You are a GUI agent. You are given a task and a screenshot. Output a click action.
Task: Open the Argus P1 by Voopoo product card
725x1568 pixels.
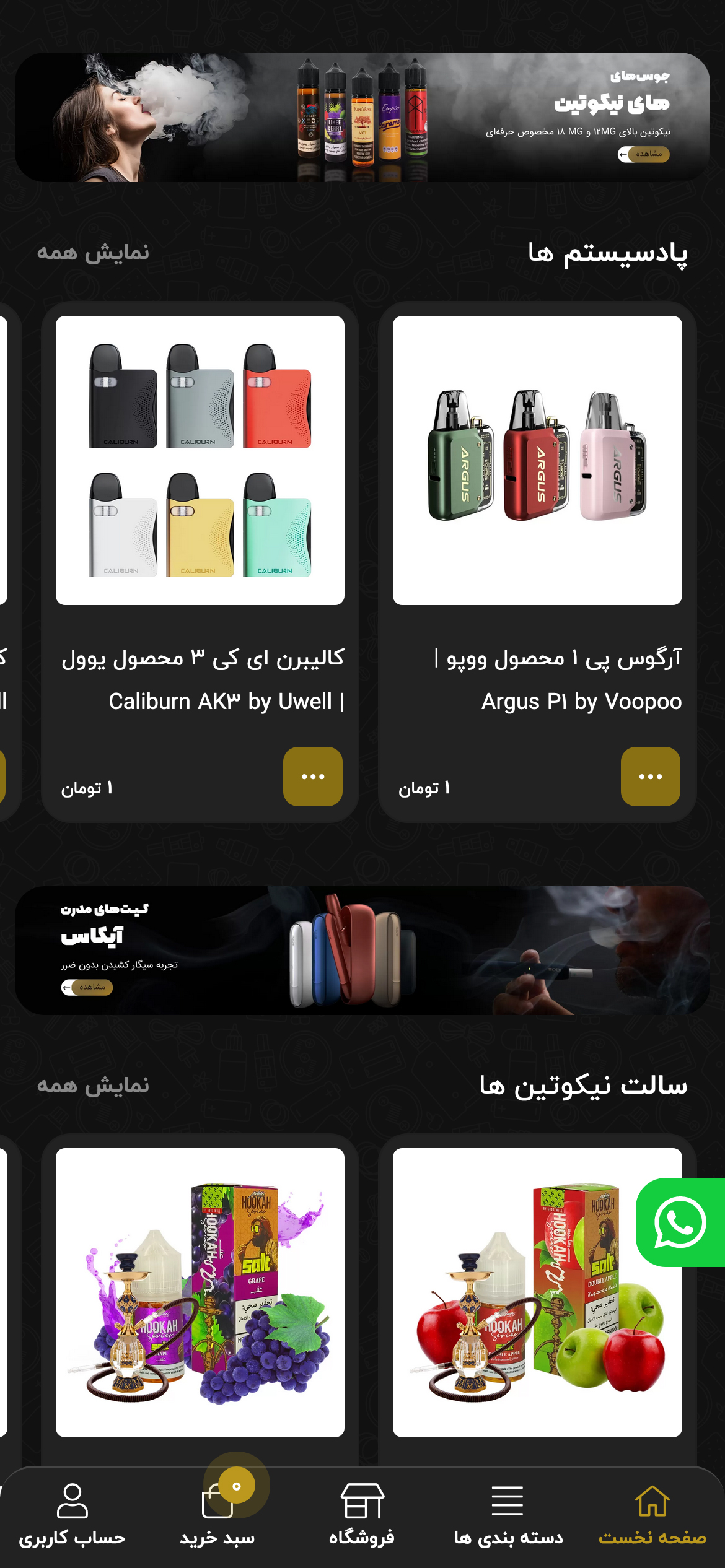tap(537, 562)
